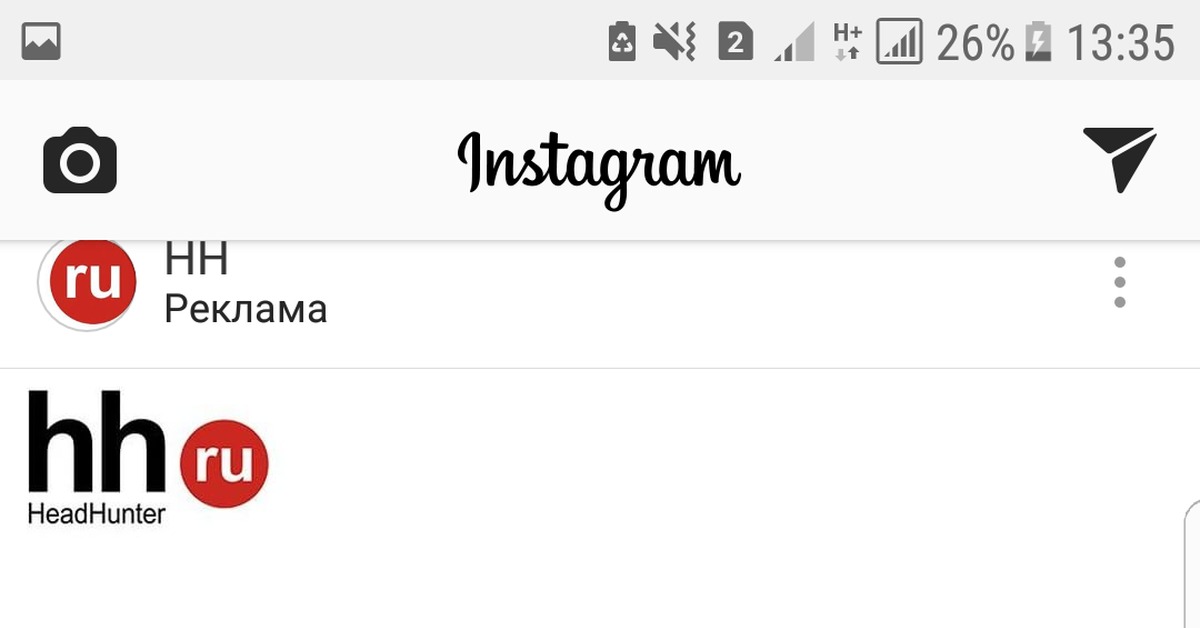Open the HH post's three-dot menu
This screenshot has height=628, width=1200.
(x=1120, y=282)
